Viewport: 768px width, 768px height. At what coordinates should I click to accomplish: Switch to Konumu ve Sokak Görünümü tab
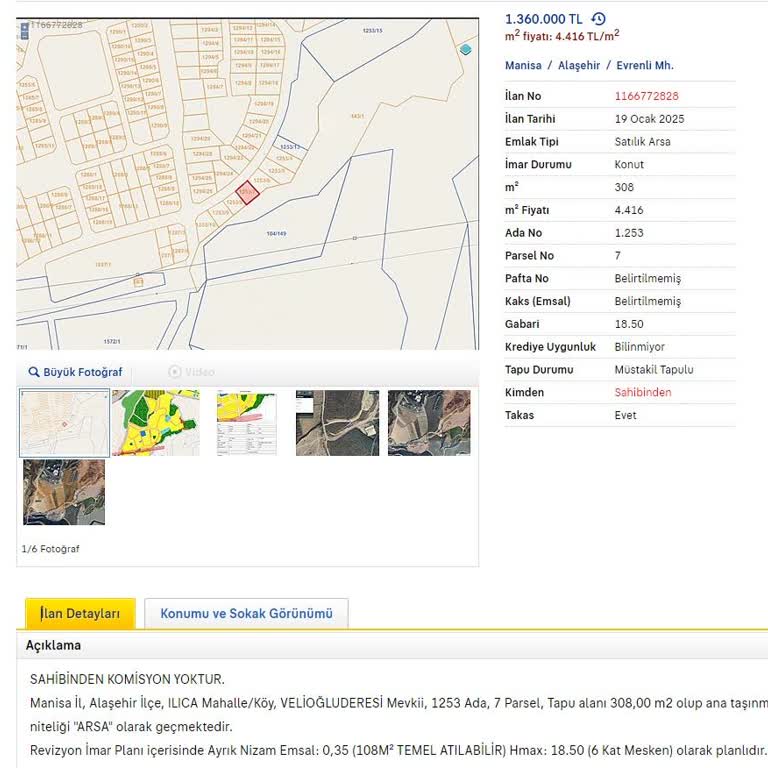[246, 613]
